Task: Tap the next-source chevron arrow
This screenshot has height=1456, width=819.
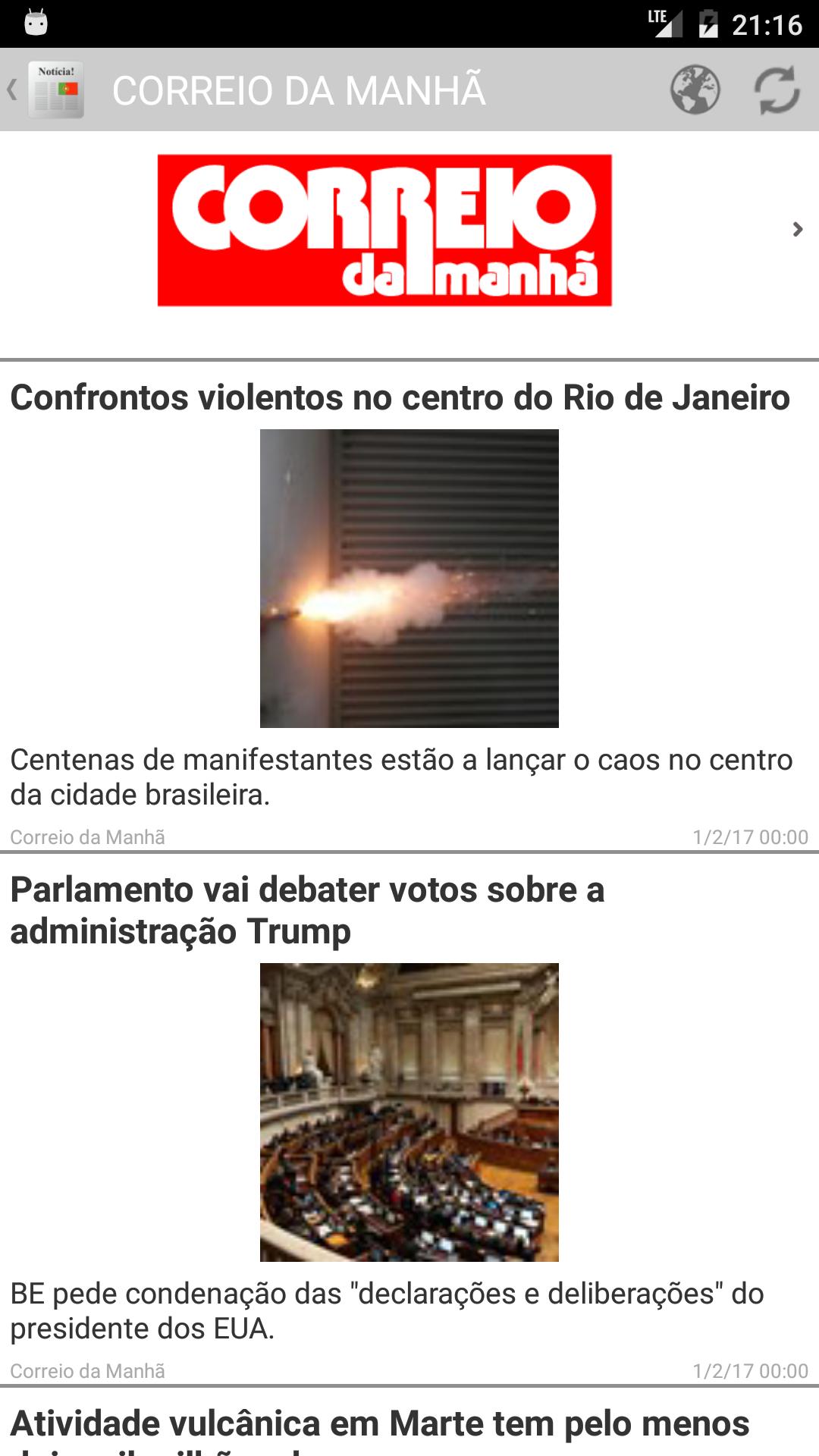Action: tap(797, 229)
